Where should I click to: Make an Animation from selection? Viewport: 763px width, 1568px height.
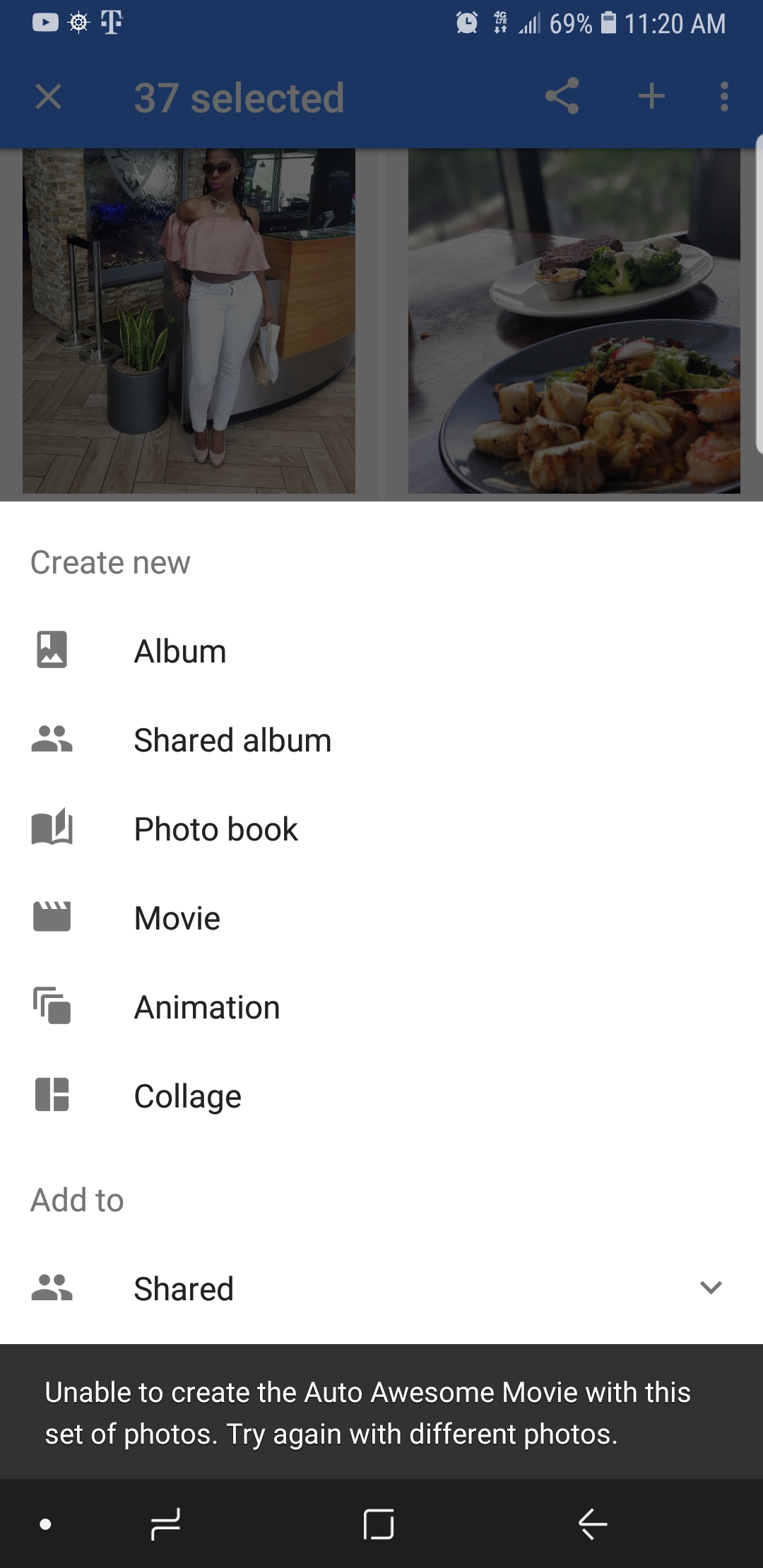click(x=206, y=1006)
